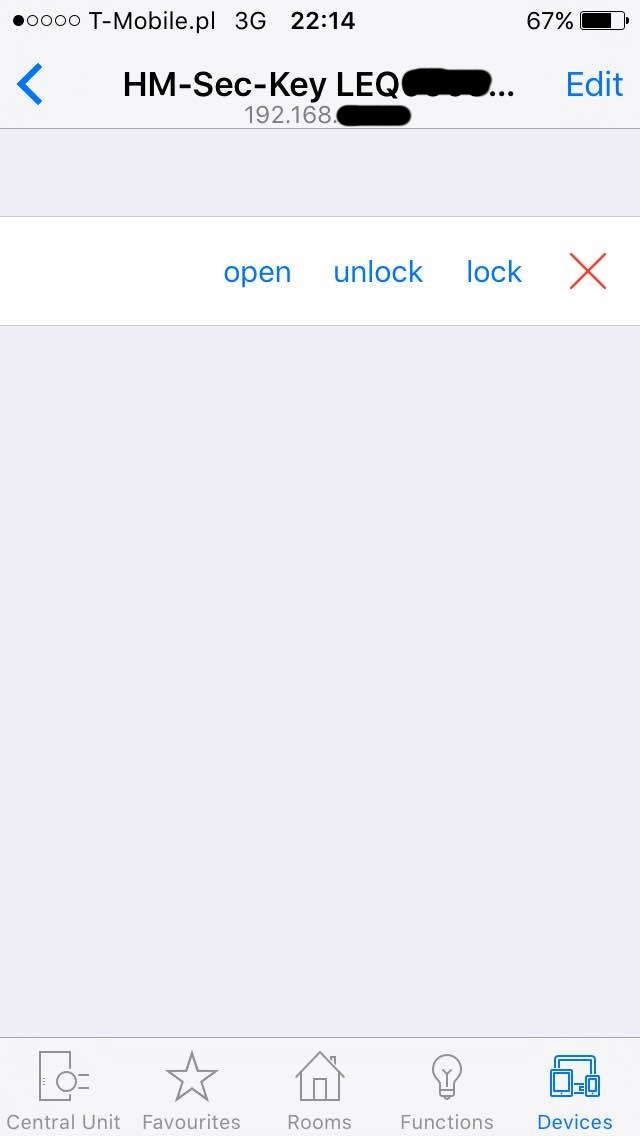Open the Functions tab

pyautogui.click(x=447, y=1090)
